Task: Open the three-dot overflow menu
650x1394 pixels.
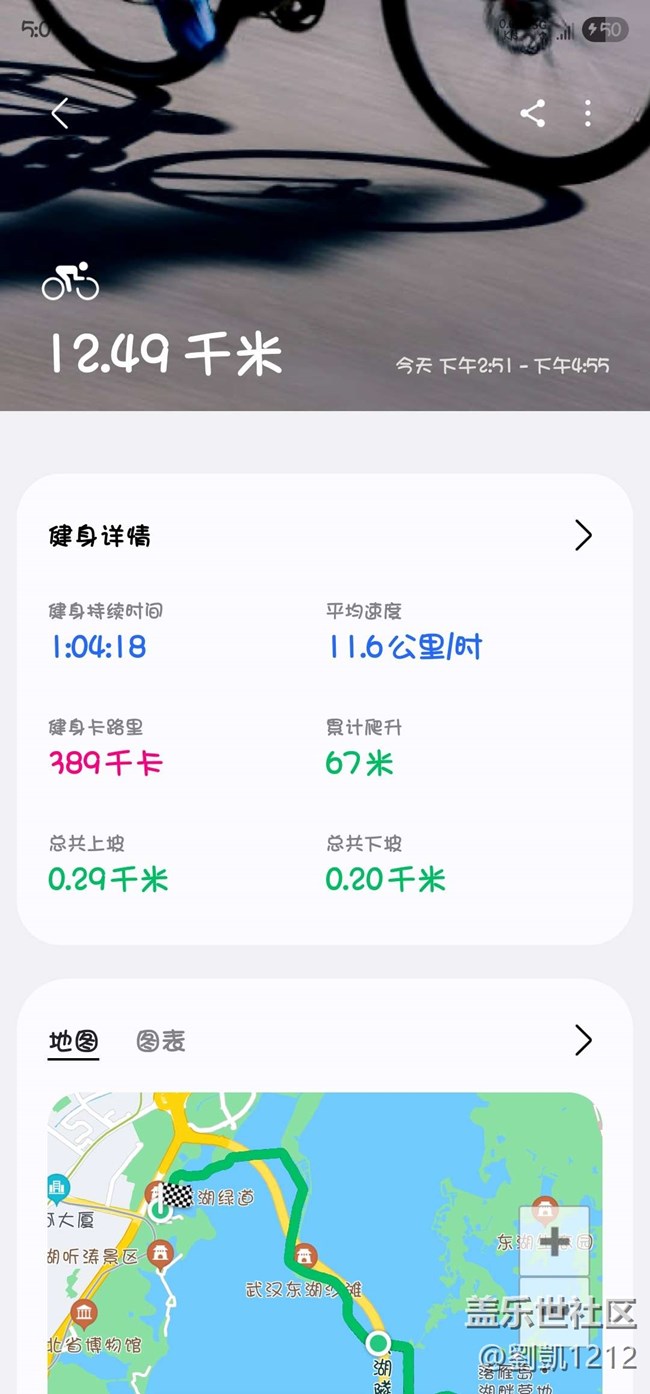Action: (x=588, y=113)
